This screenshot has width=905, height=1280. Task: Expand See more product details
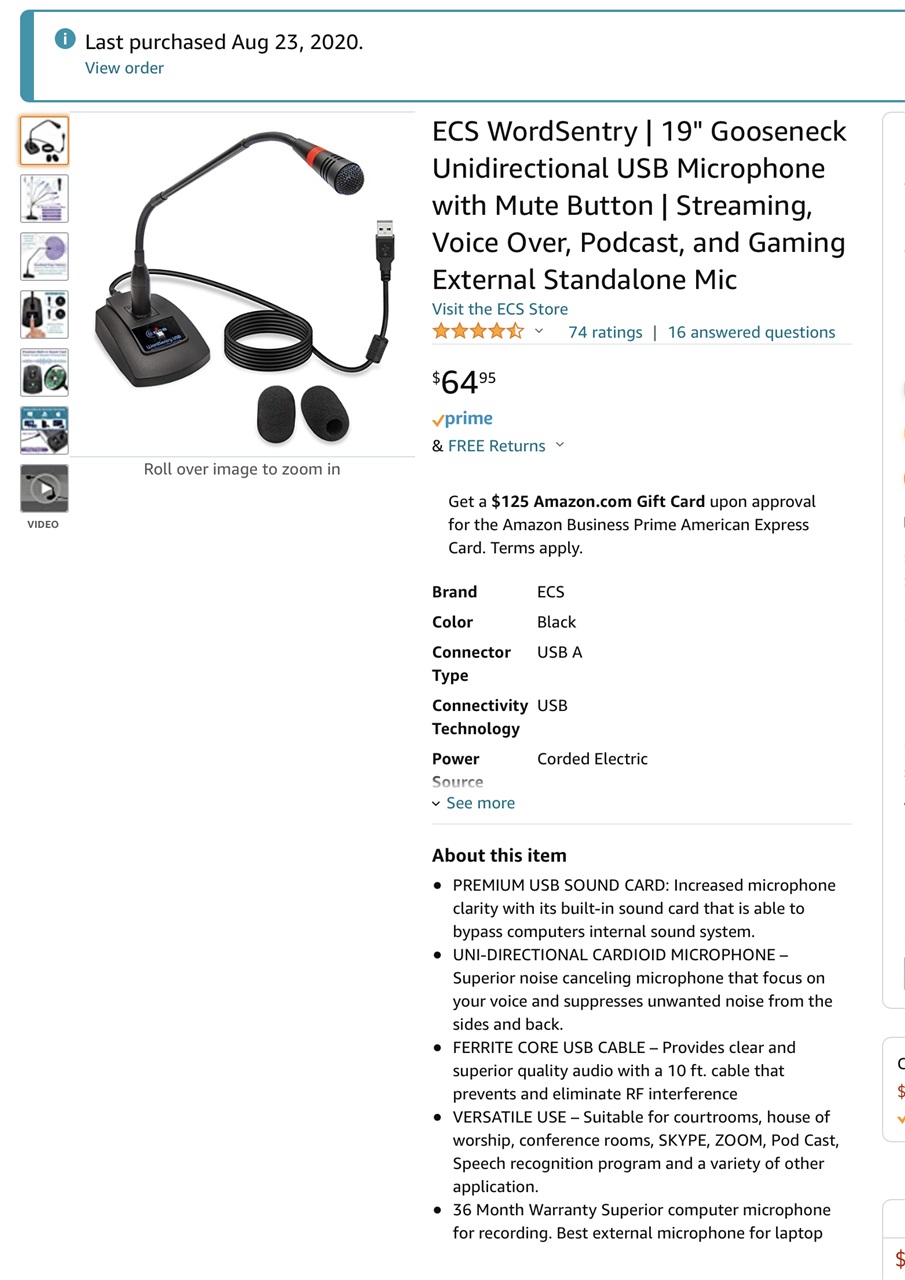479,803
